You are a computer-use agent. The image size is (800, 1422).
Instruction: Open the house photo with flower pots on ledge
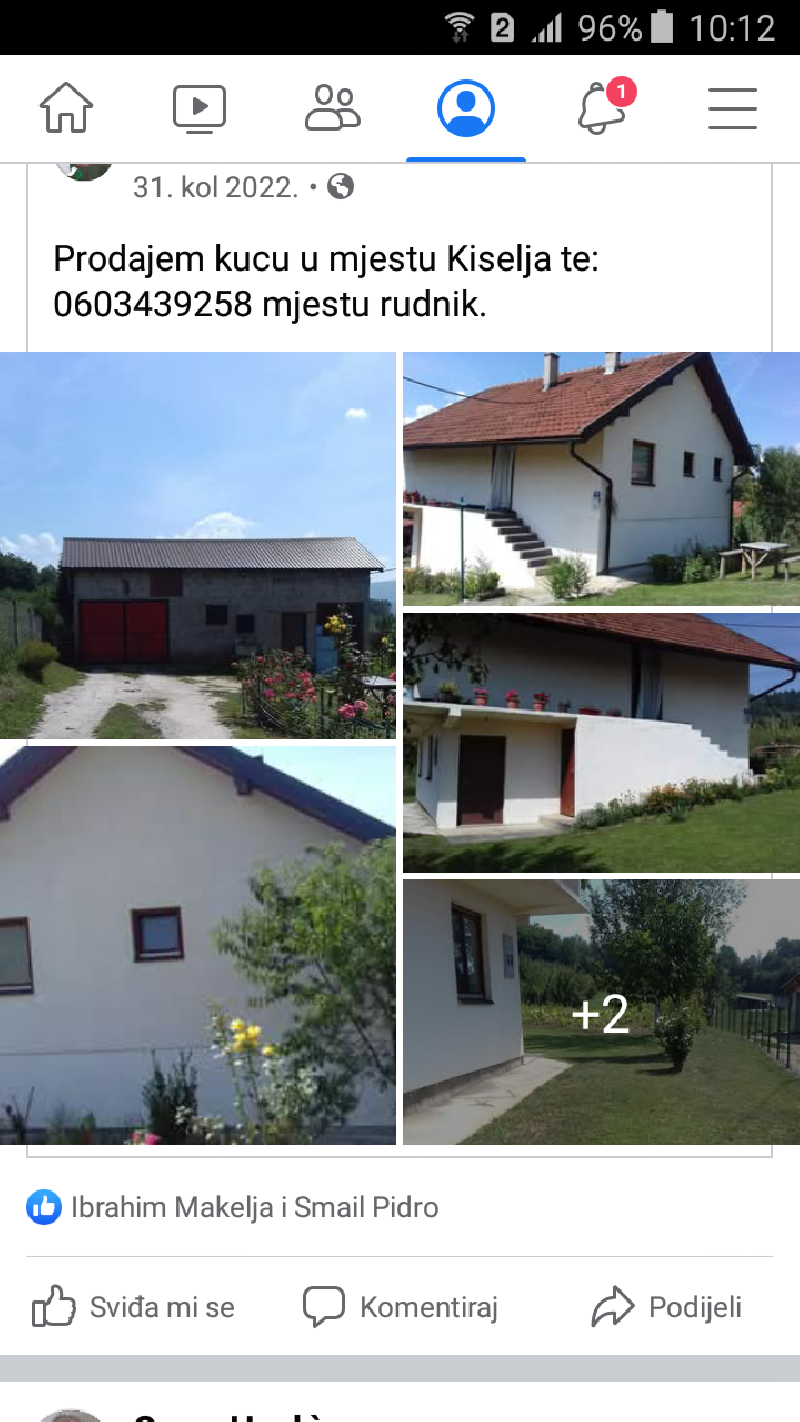point(601,743)
